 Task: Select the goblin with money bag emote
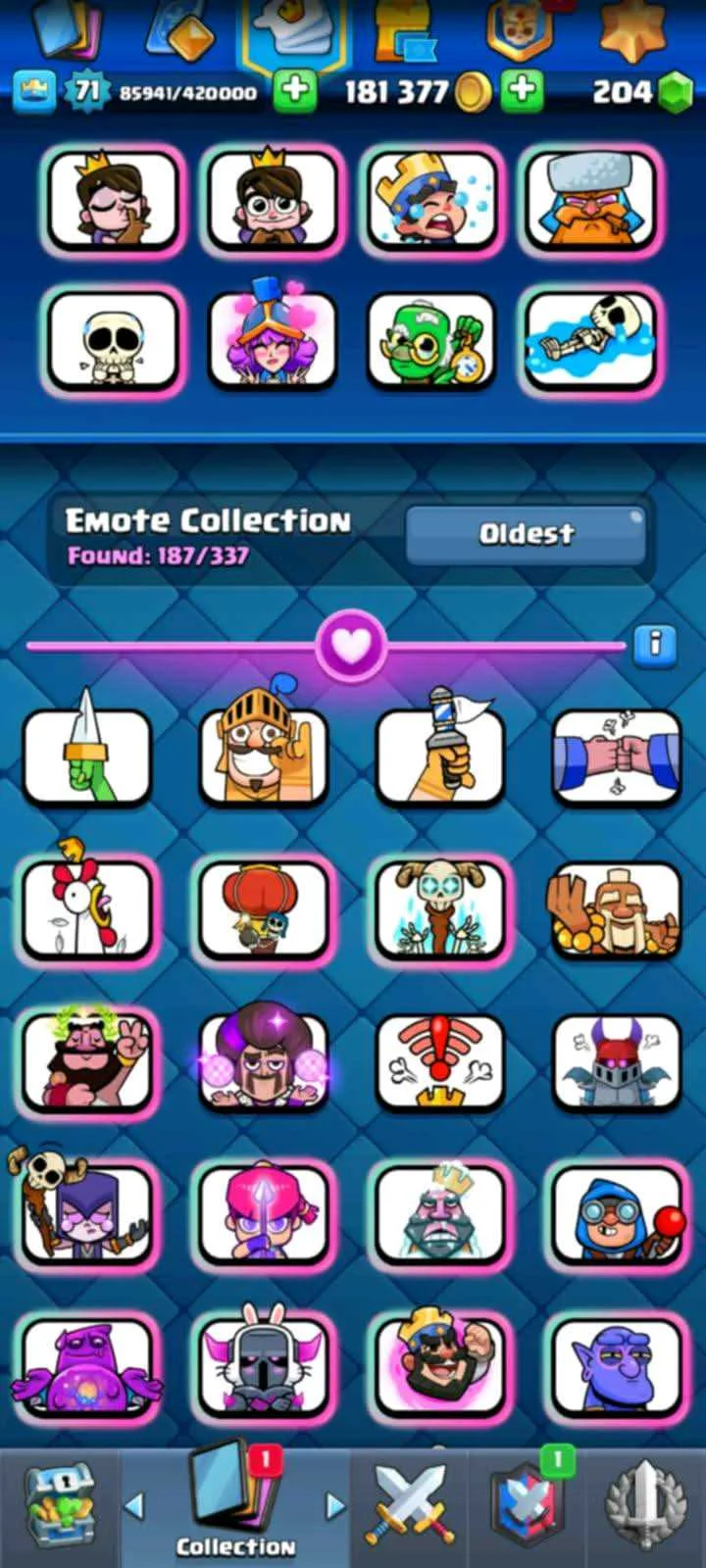[x=431, y=340]
